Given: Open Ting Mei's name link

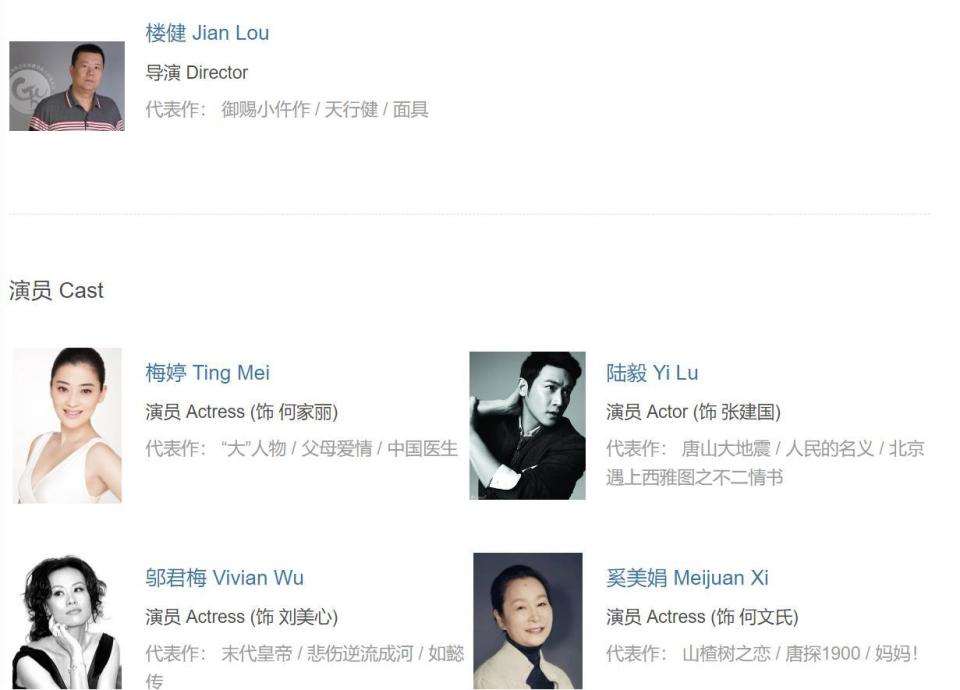Looking at the screenshot, I should (x=207, y=373).
